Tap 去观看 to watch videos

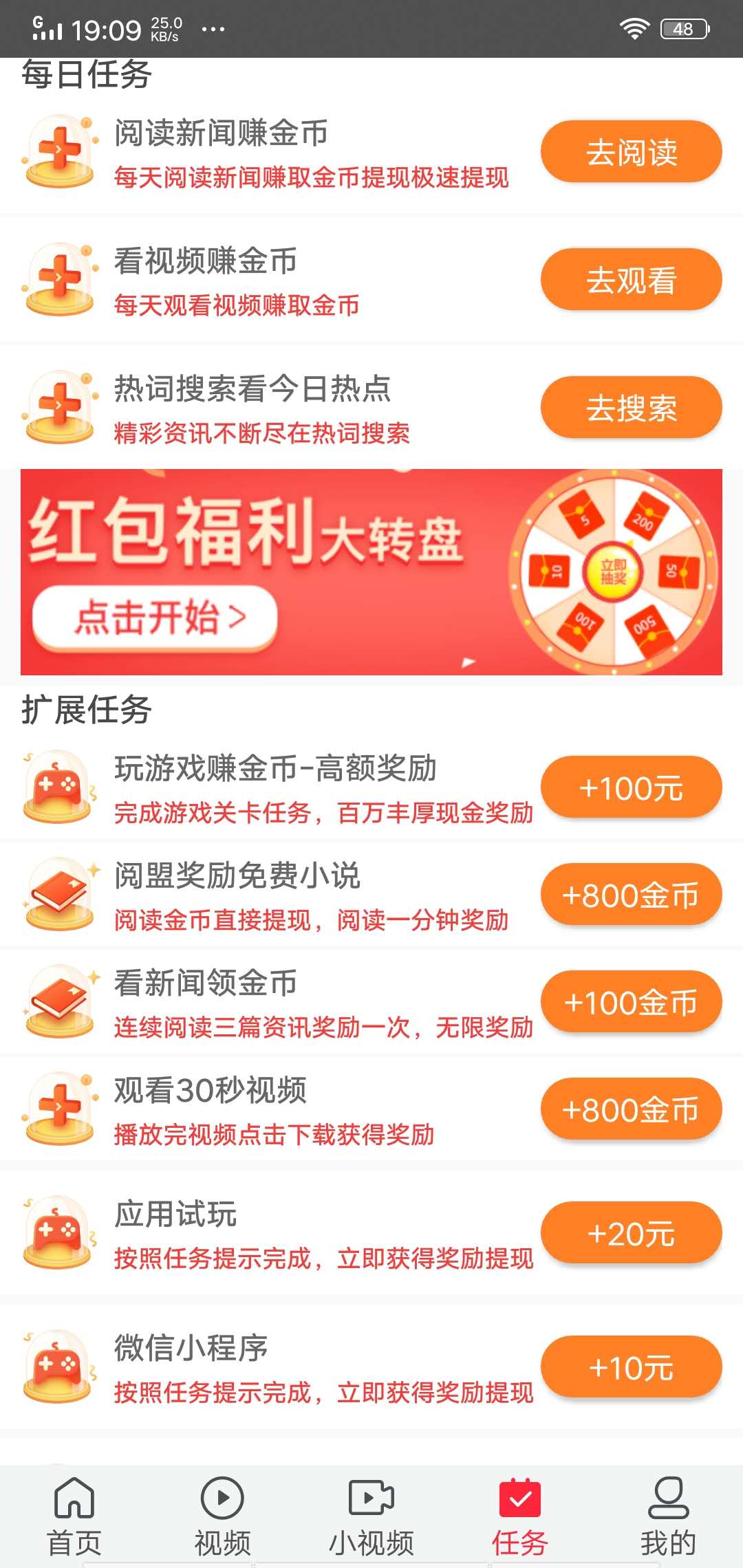pos(630,279)
